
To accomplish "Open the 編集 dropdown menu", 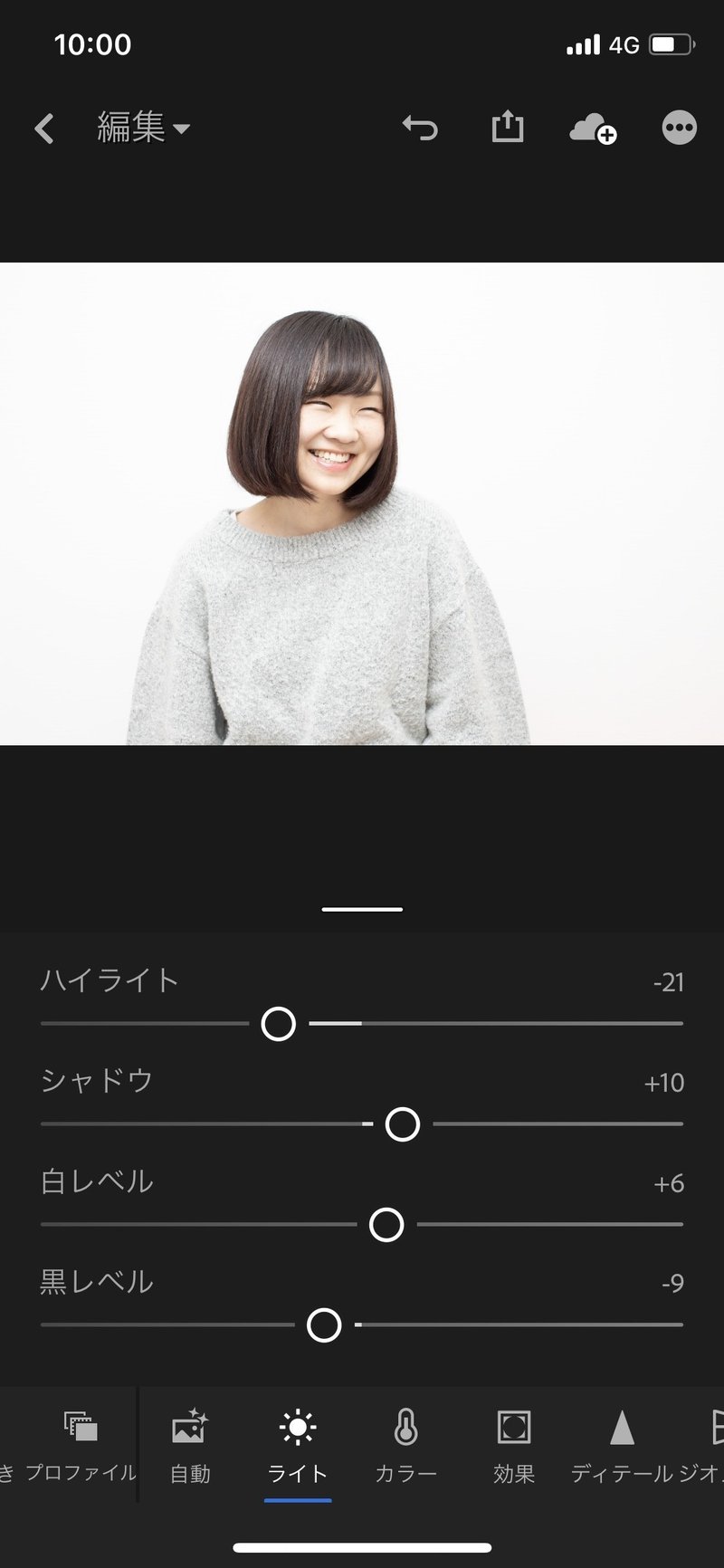I will [143, 128].
